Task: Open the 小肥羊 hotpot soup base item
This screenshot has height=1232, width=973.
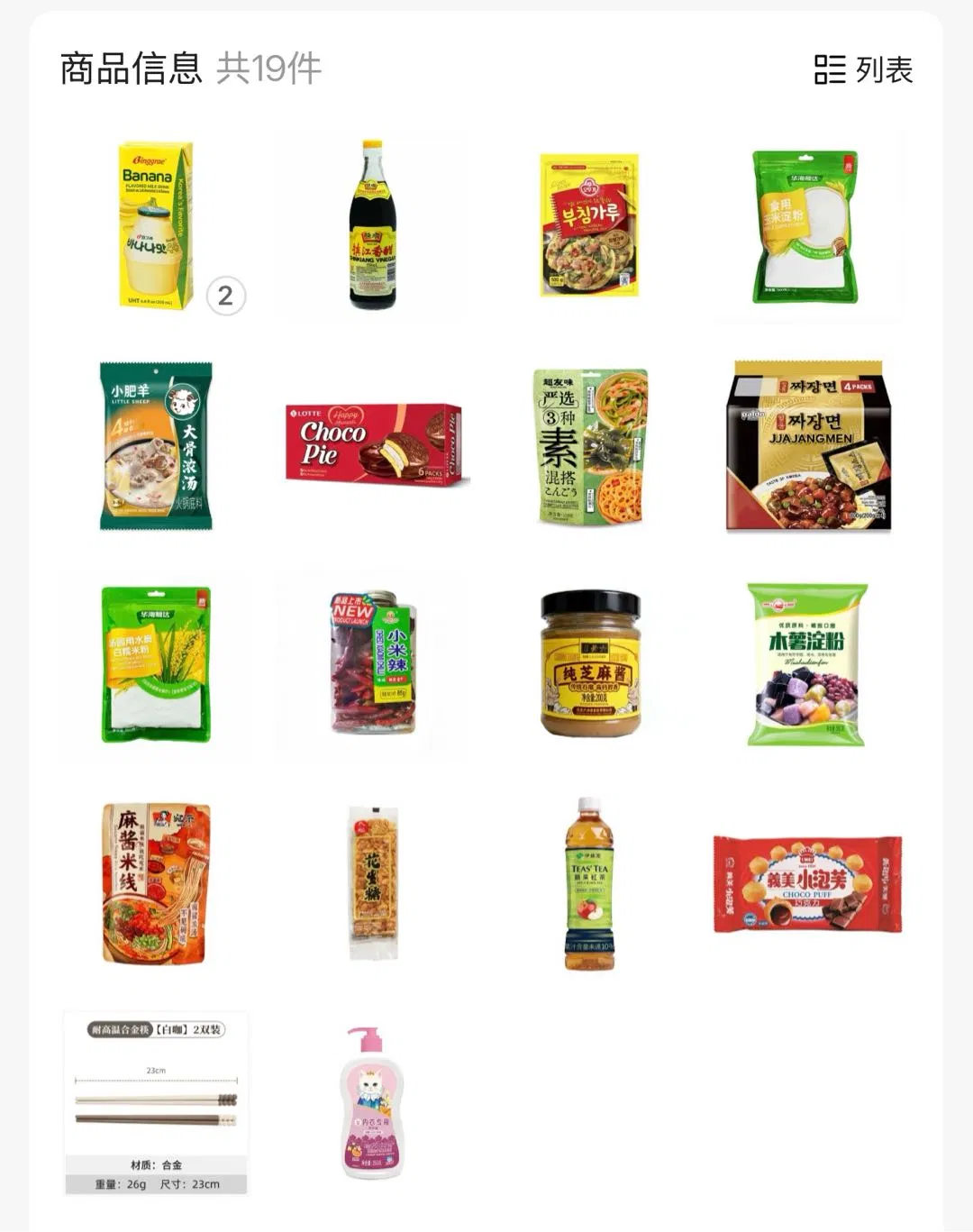Action: (x=157, y=445)
